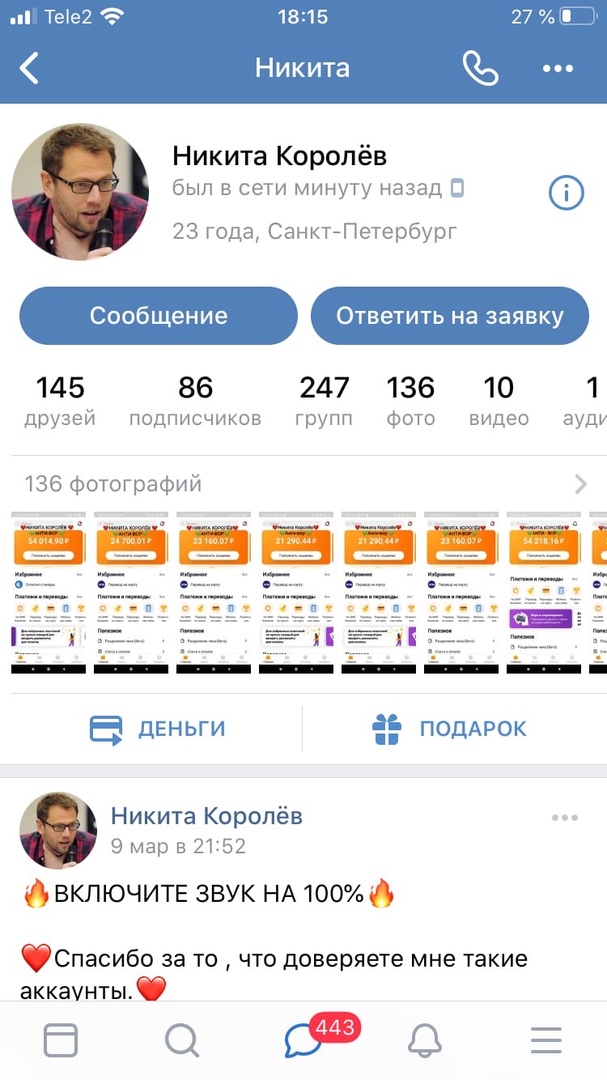This screenshot has height=1080, width=607.
Task: Go back using the header arrow
Action: [30, 68]
